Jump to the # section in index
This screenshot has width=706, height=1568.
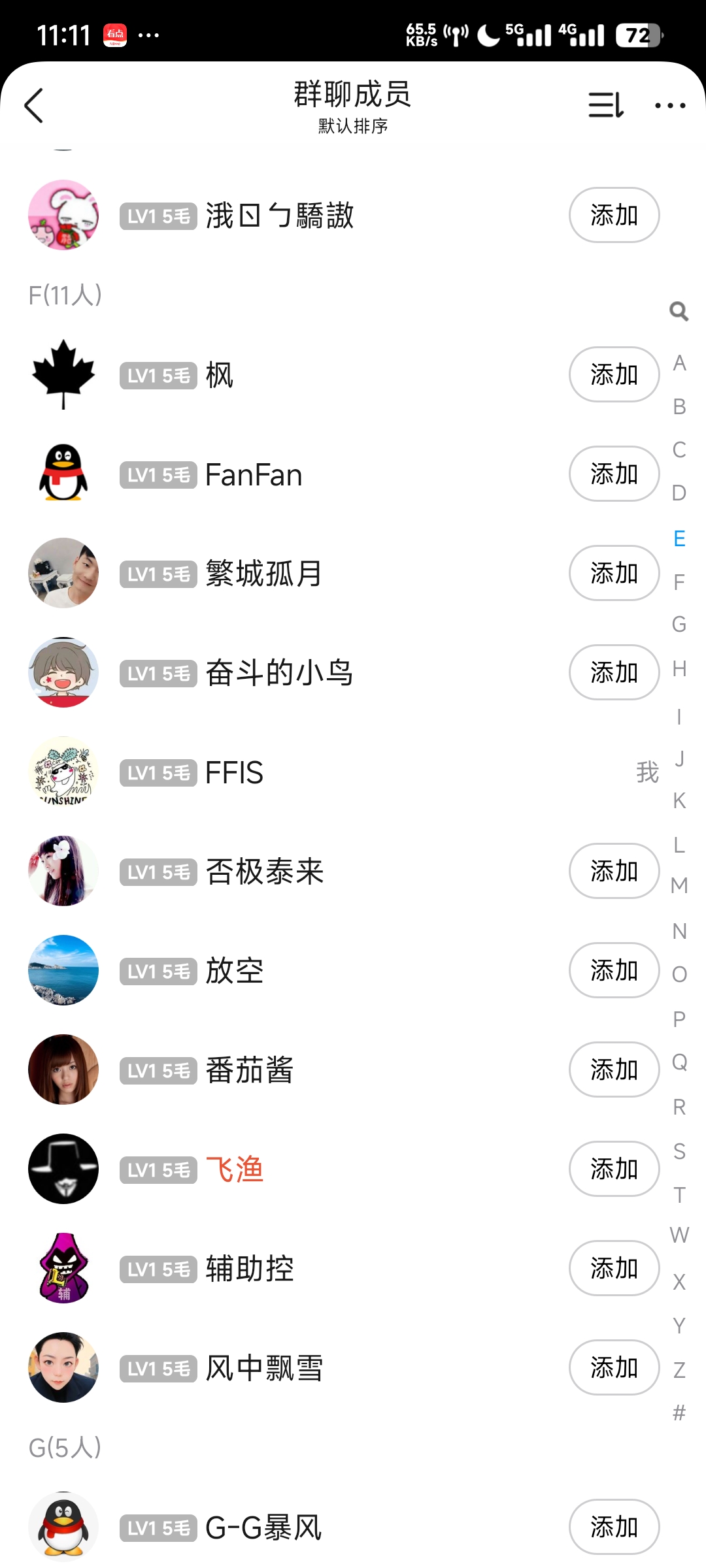[679, 1413]
